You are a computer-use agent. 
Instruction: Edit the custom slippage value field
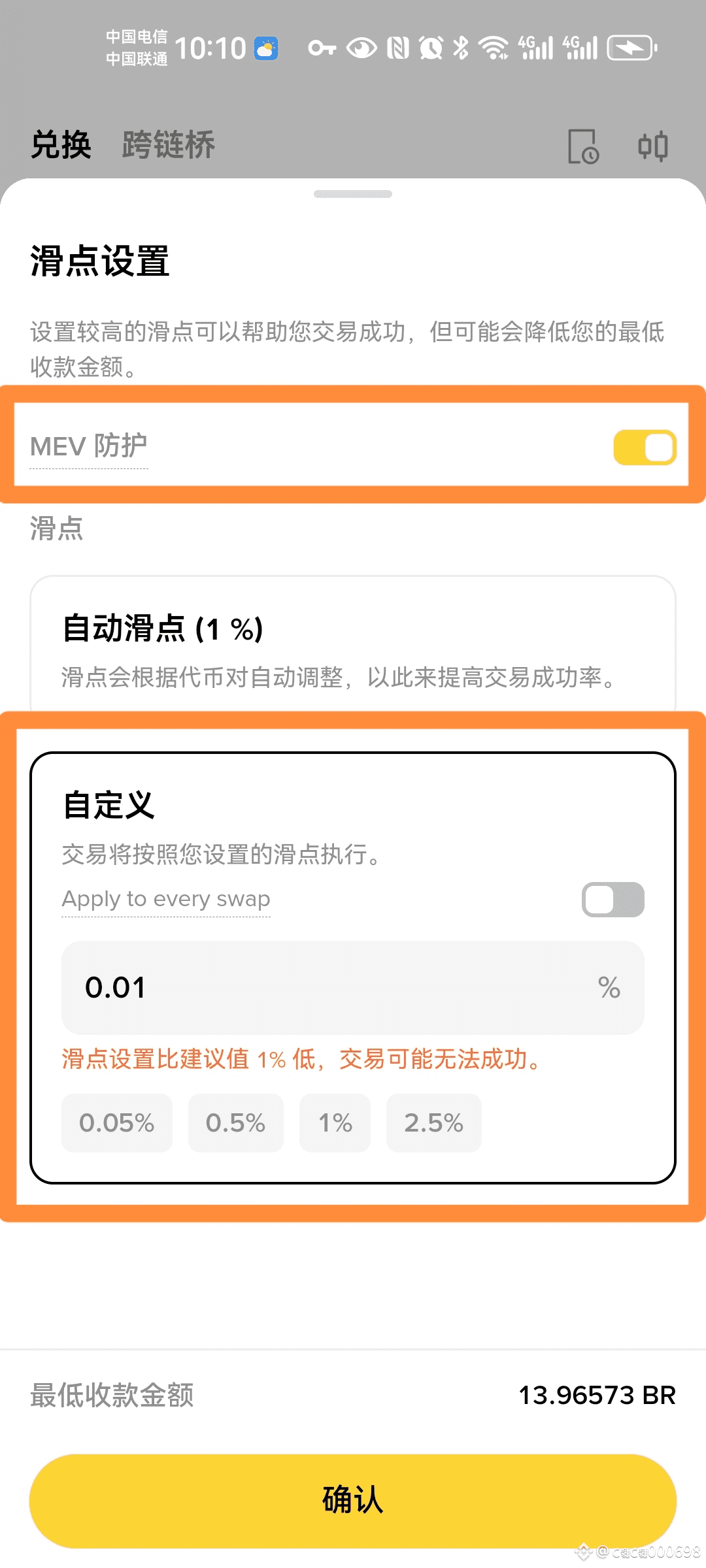327,987
